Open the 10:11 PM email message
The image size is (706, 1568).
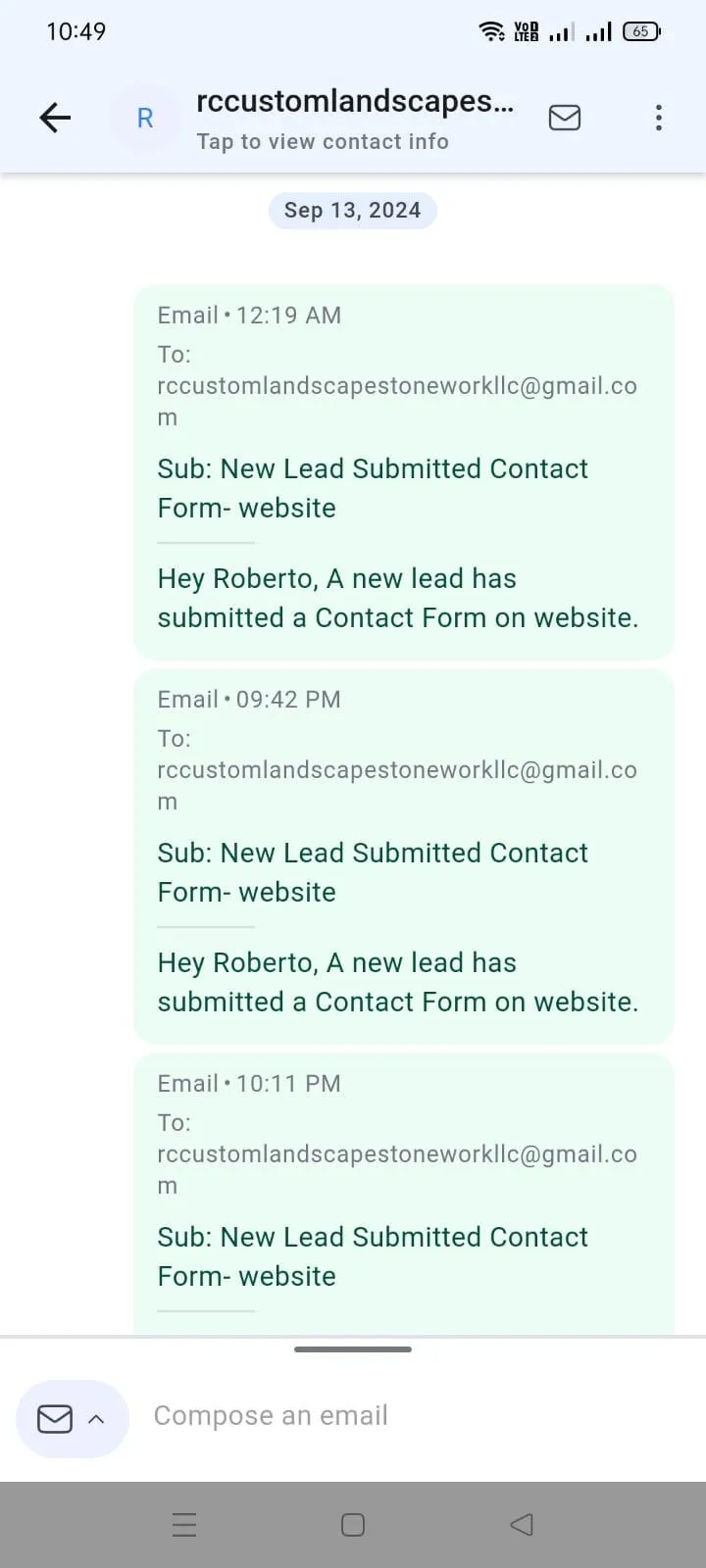pos(404,1194)
